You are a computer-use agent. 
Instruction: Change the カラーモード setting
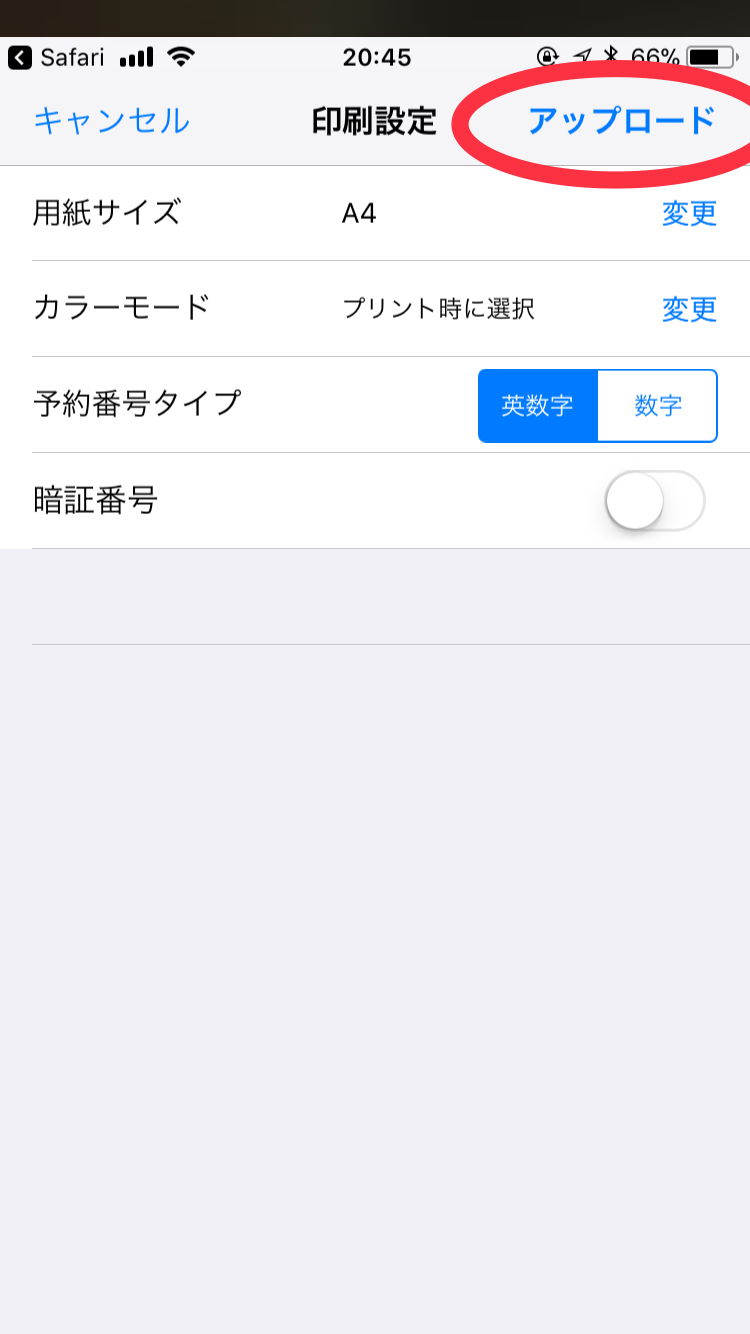coord(689,309)
